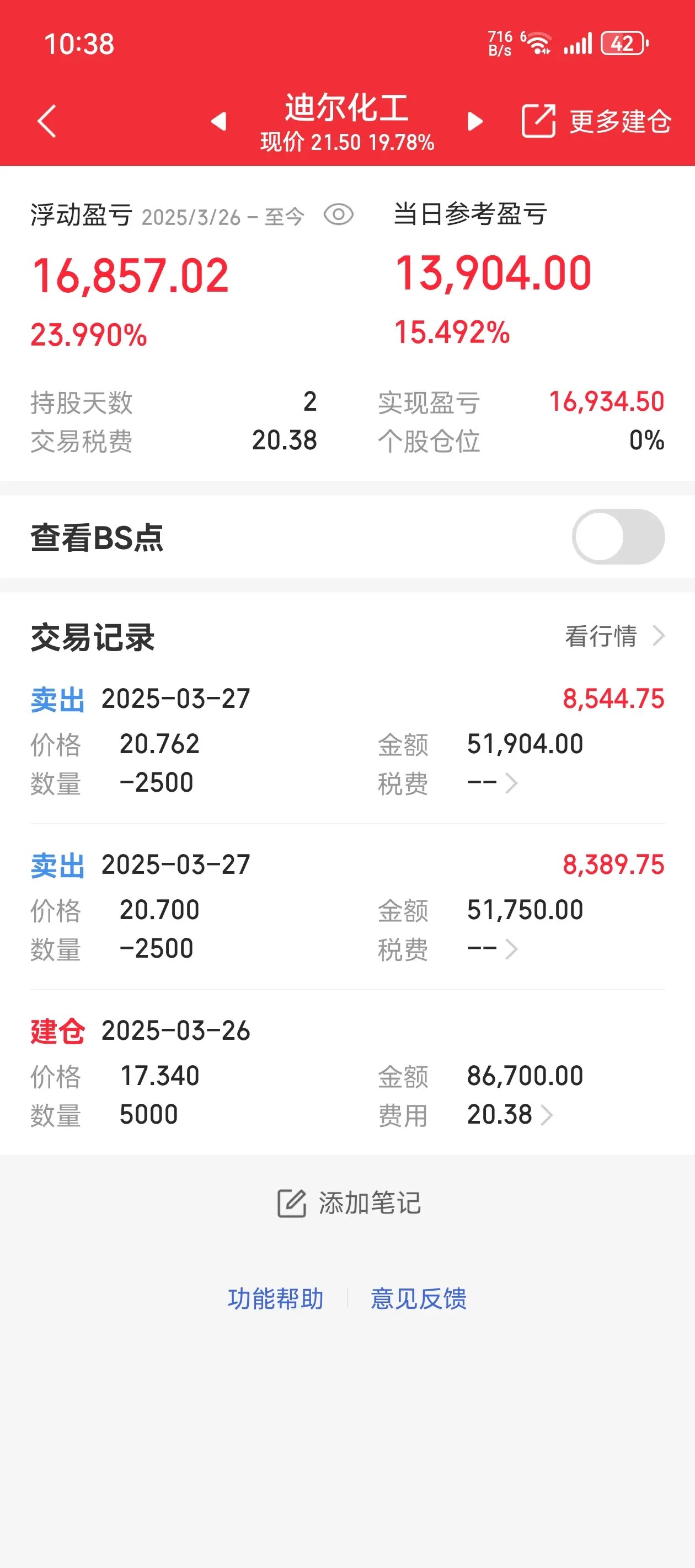
Task: Tap 添加笔记 to add a note
Action: (x=349, y=1204)
